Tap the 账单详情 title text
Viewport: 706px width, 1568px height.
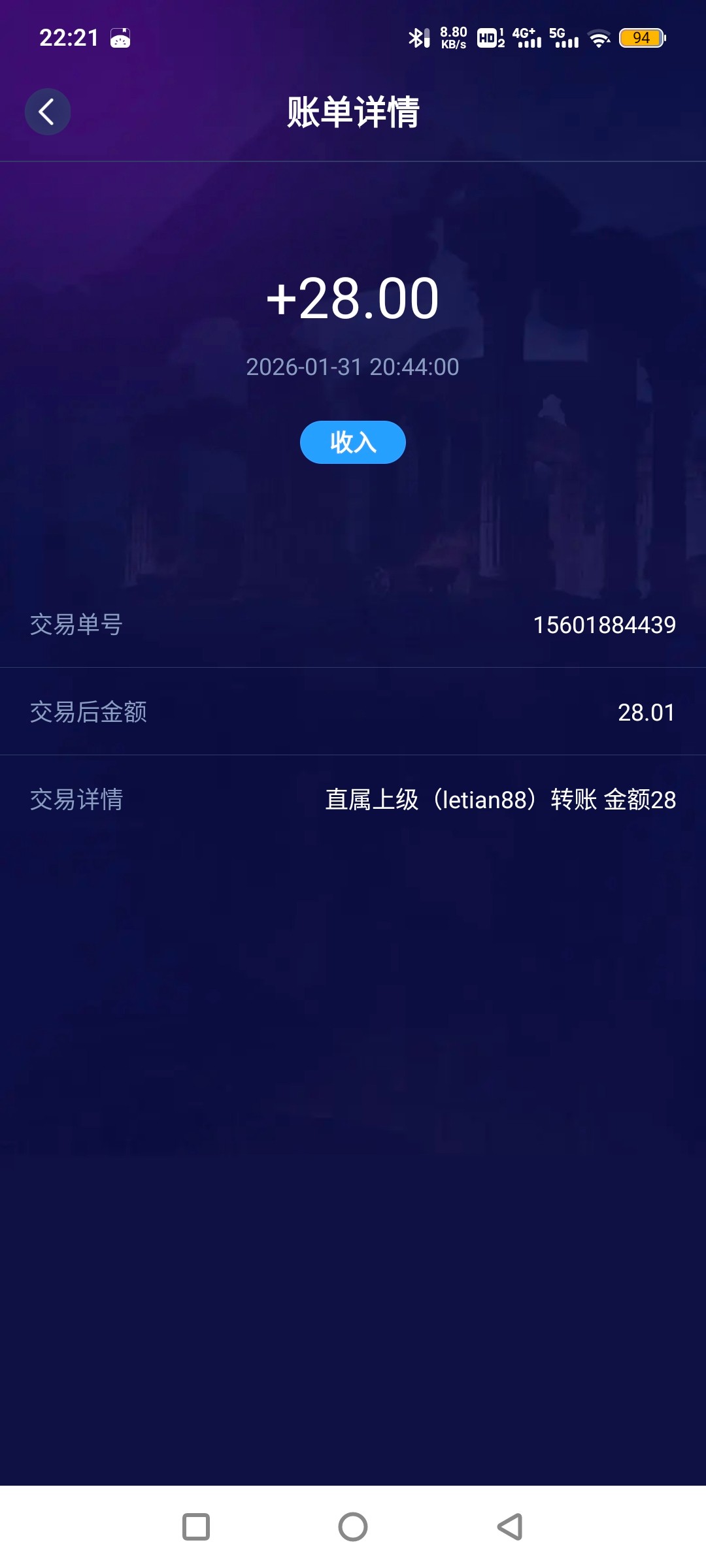click(352, 111)
